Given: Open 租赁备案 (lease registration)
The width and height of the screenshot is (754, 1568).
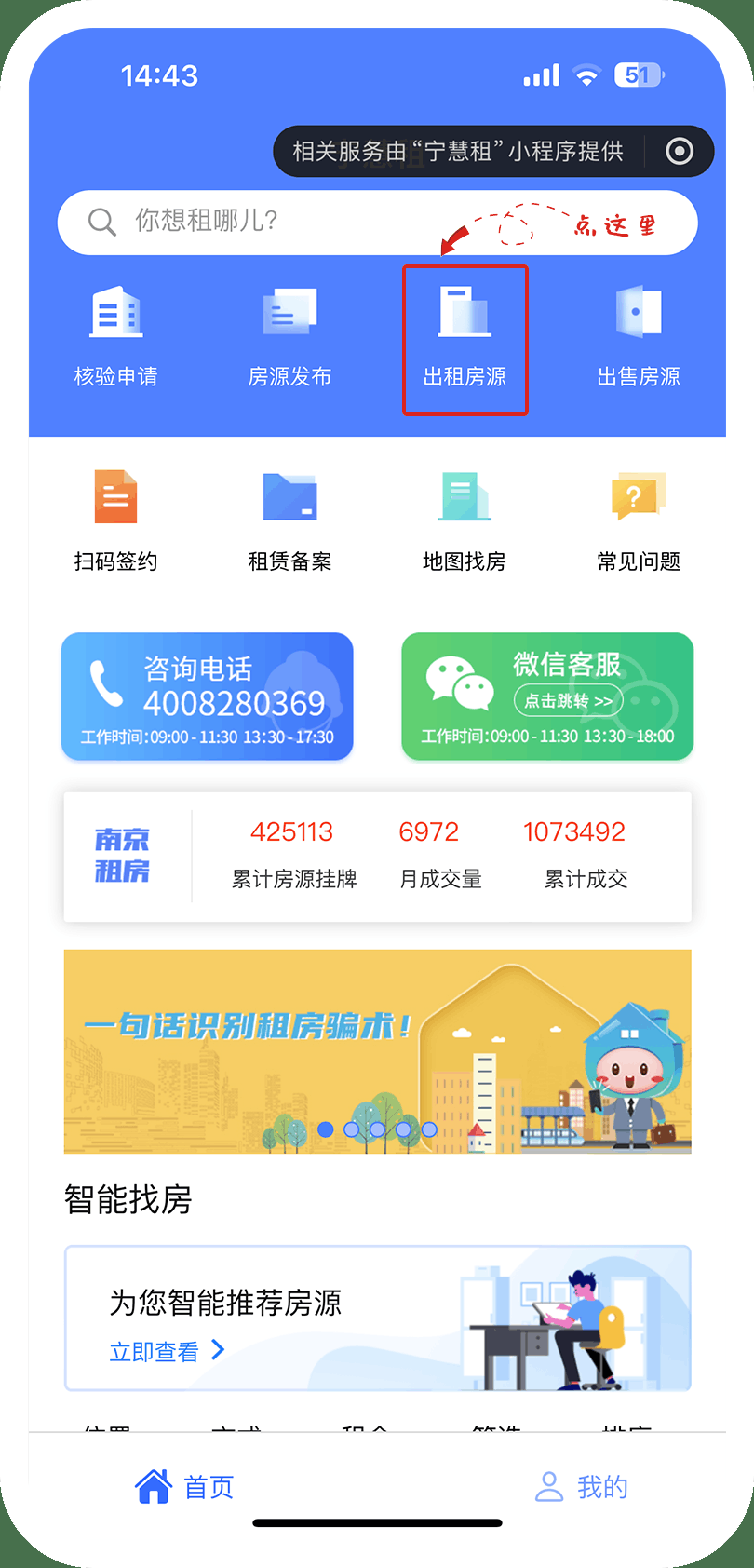Looking at the screenshot, I should tap(289, 521).
